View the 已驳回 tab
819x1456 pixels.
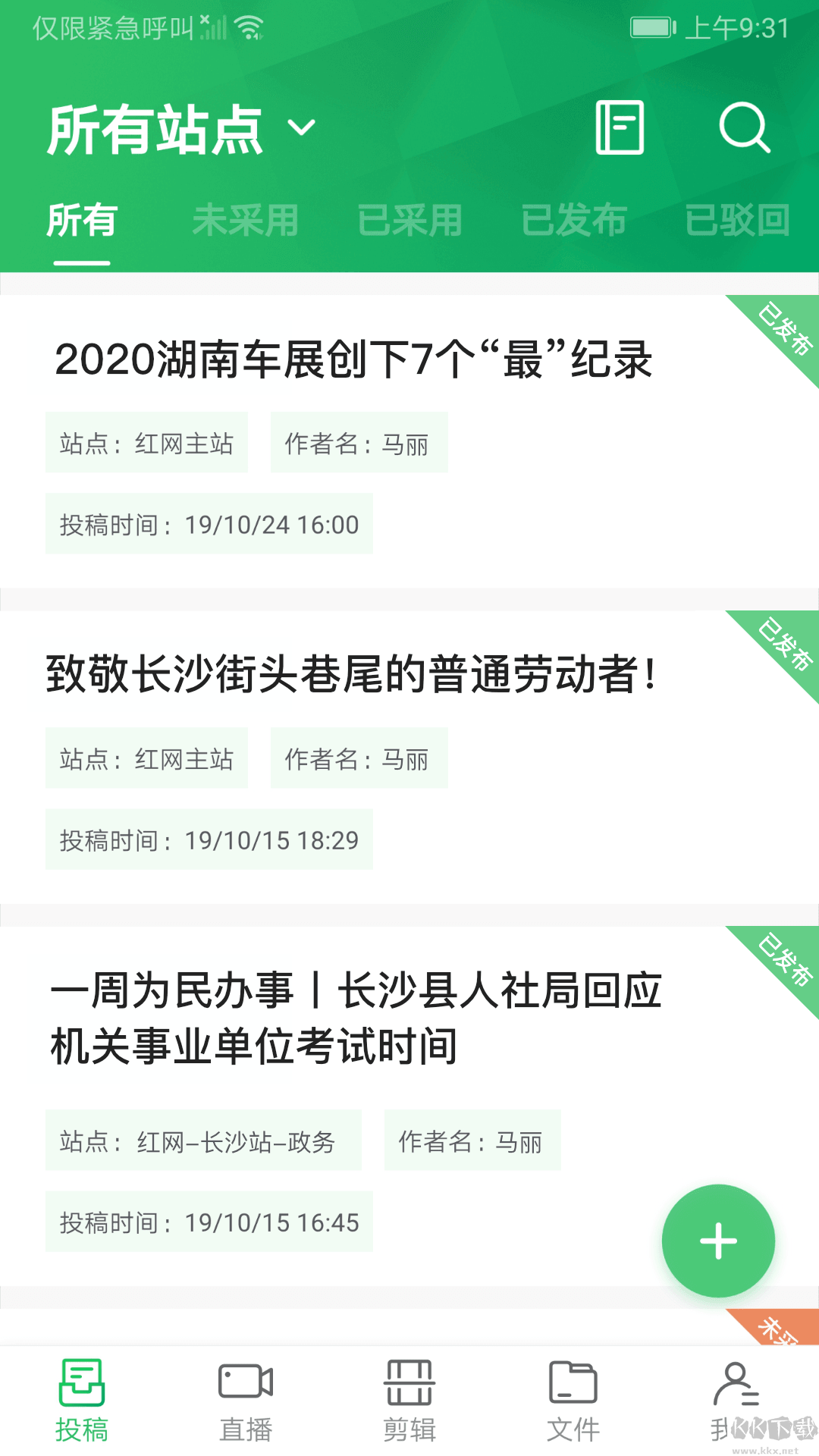coord(737,221)
